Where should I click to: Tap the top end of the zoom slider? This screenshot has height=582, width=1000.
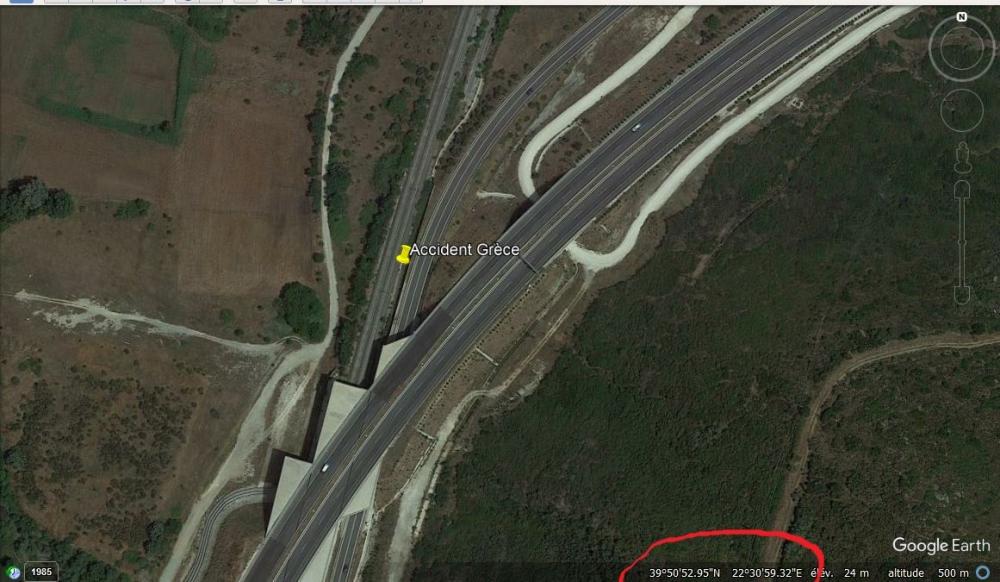pyautogui.click(x=962, y=187)
